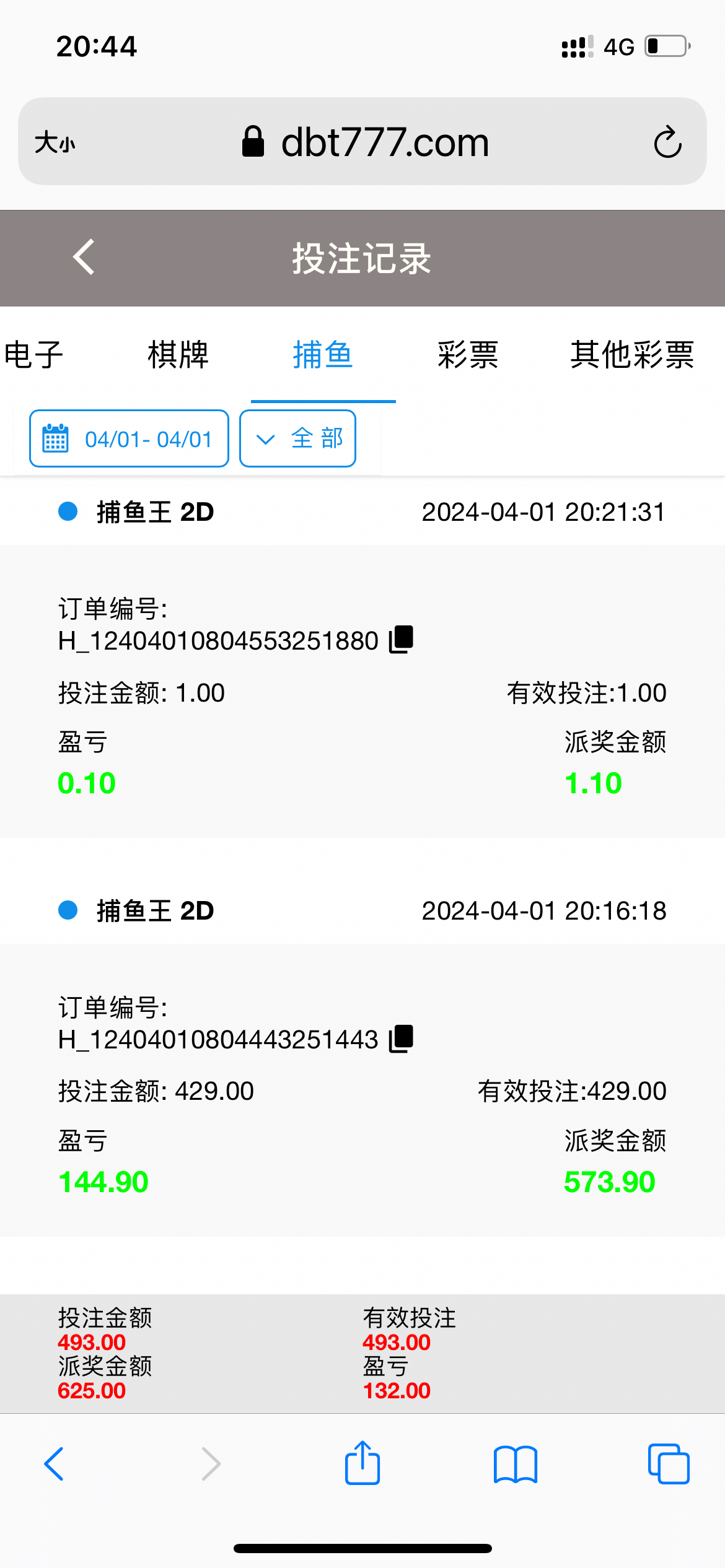The height and width of the screenshot is (1568, 725).
Task: Copy order number ending in 251880
Action: click(401, 640)
